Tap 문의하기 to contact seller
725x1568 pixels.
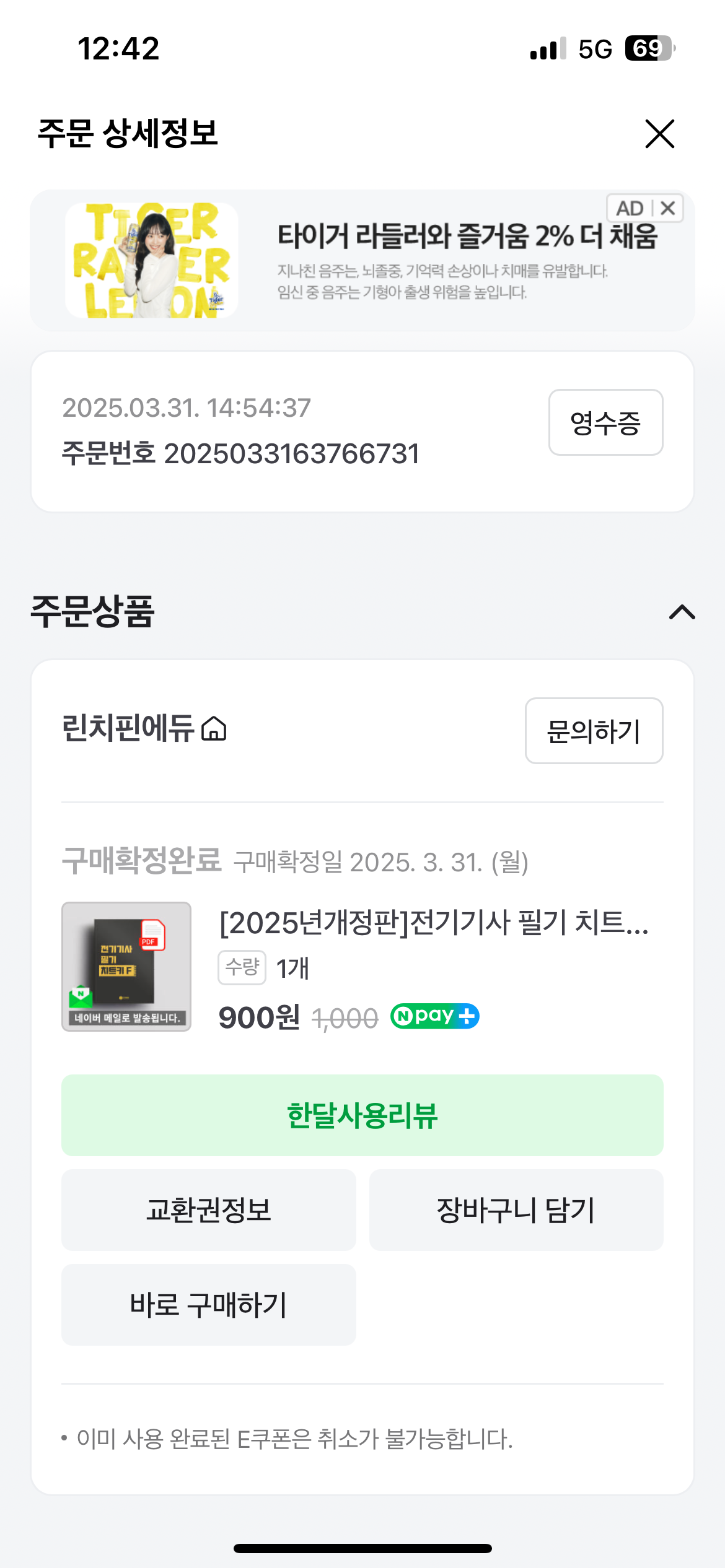(x=594, y=731)
